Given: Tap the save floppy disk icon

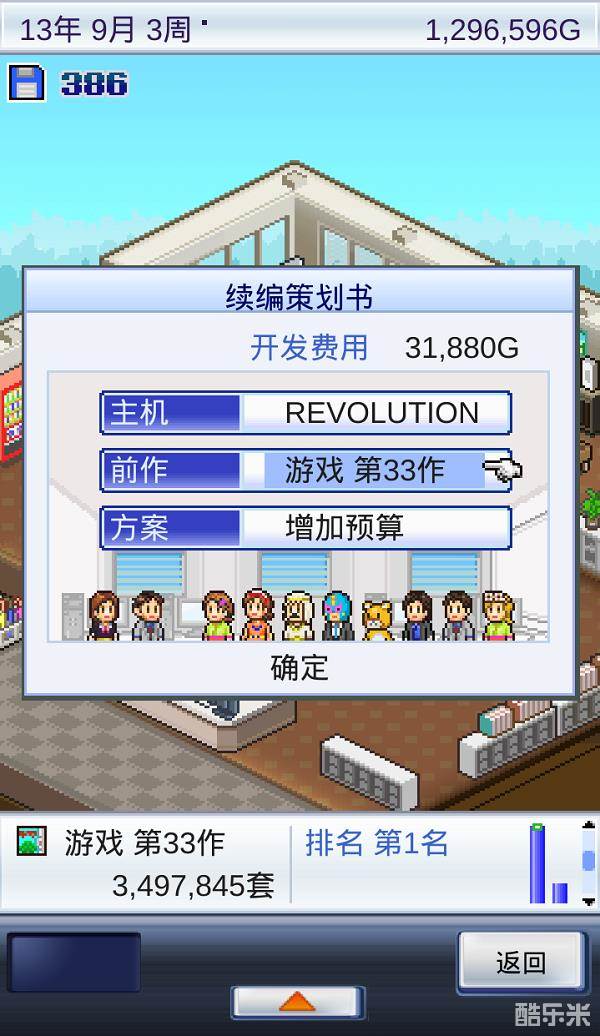Looking at the screenshot, I should [x=27, y=83].
